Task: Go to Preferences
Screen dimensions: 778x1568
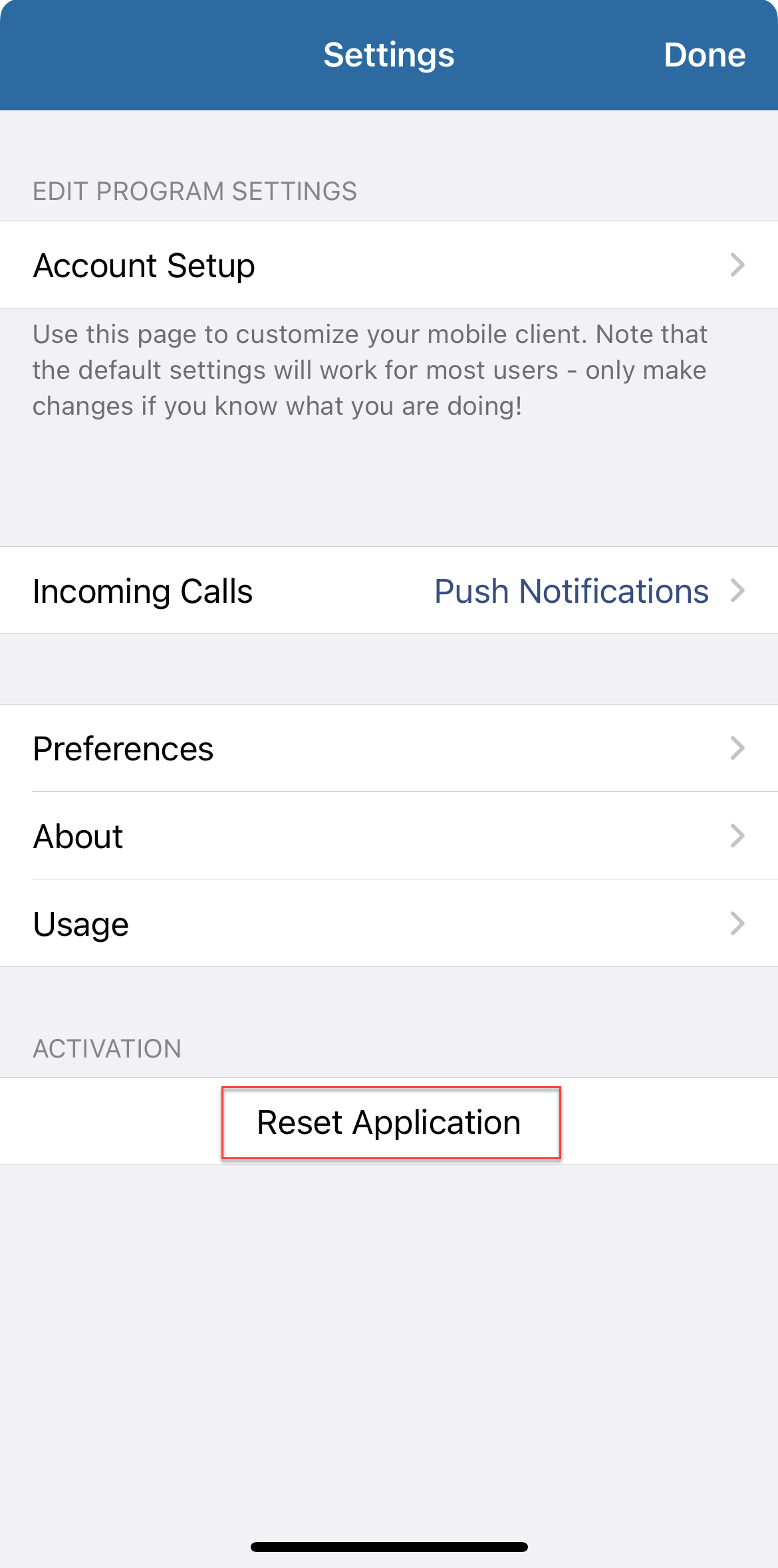Action: (389, 748)
